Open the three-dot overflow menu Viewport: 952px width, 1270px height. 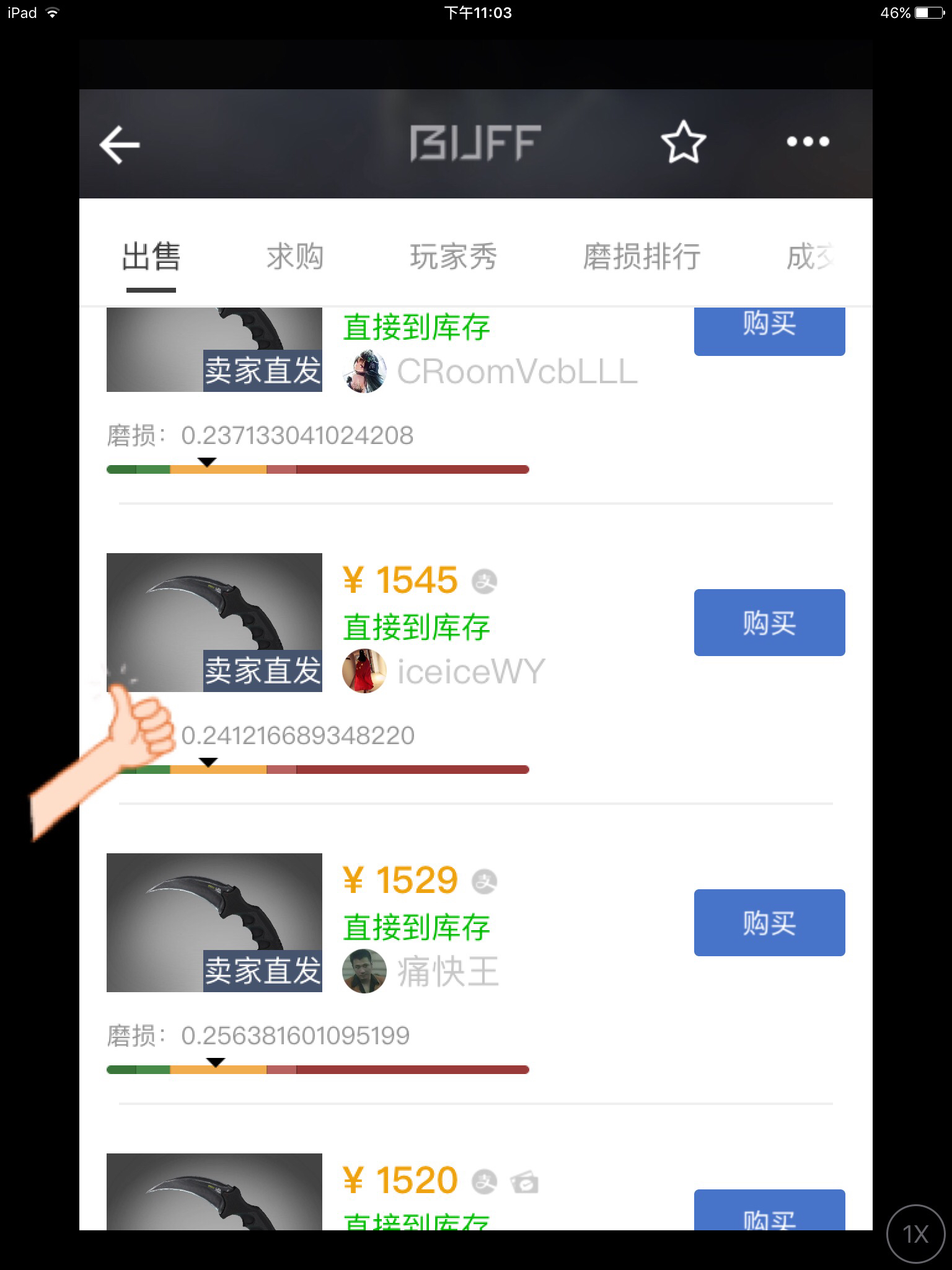pyautogui.click(x=808, y=142)
